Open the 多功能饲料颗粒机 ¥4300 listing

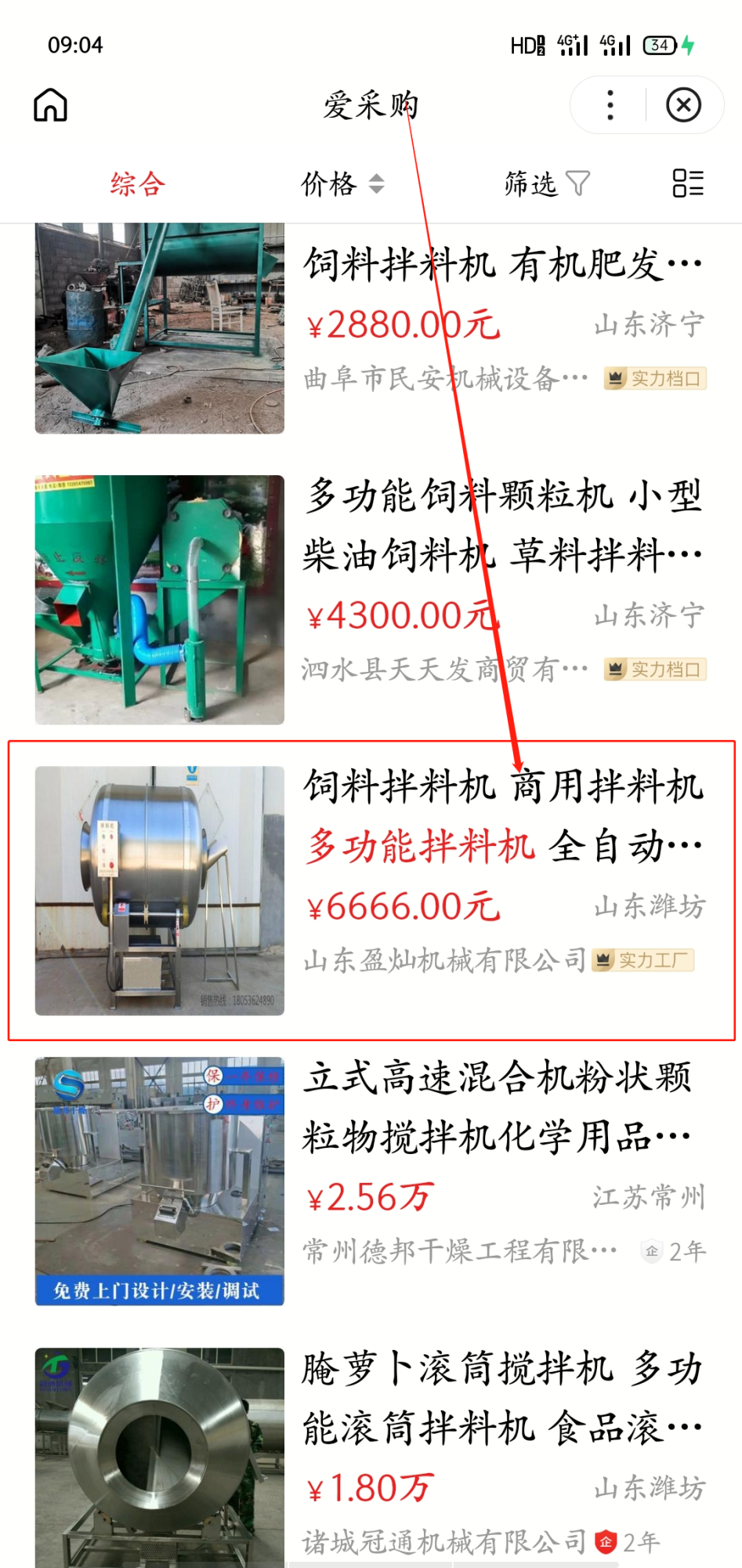tap(501, 525)
